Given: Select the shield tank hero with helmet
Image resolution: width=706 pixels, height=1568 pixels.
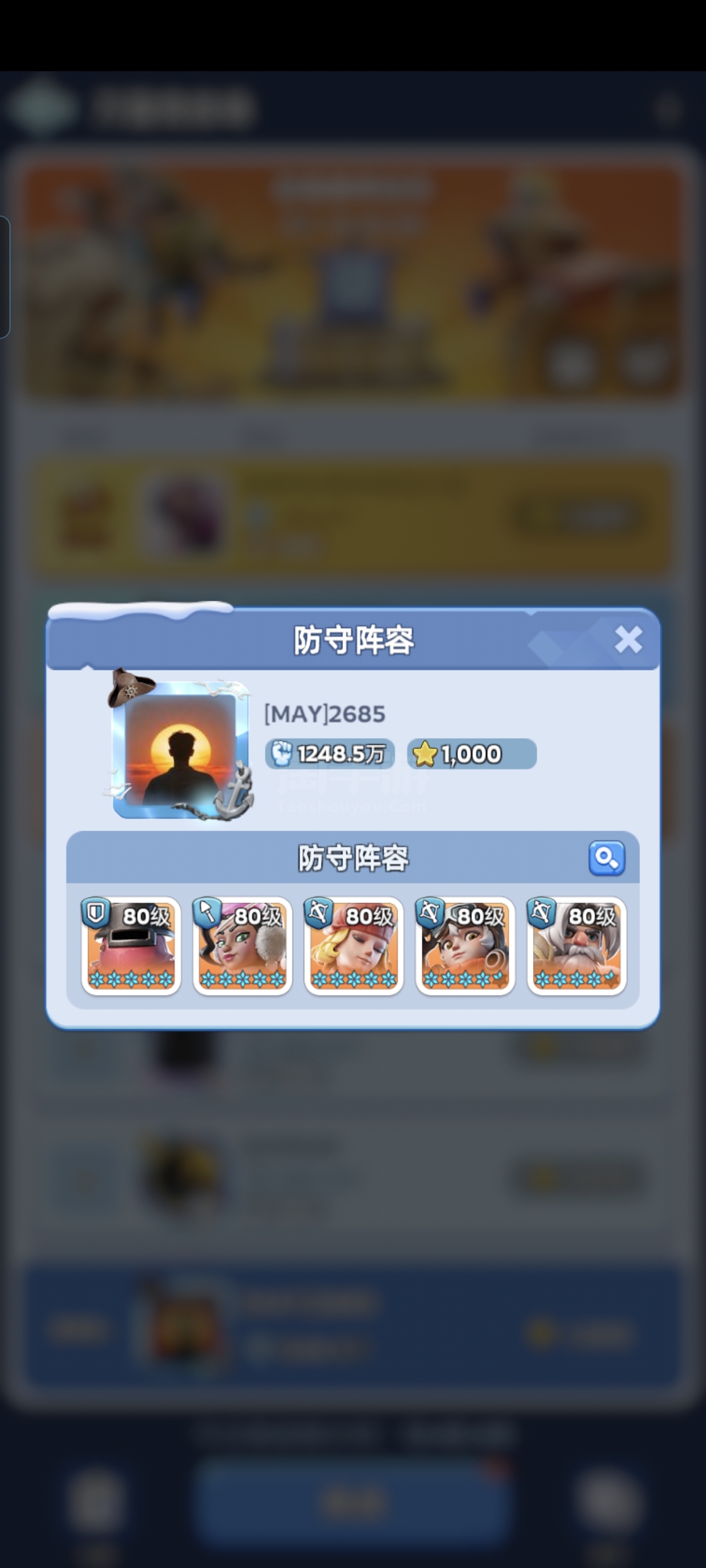Looking at the screenshot, I should click(131, 945).
